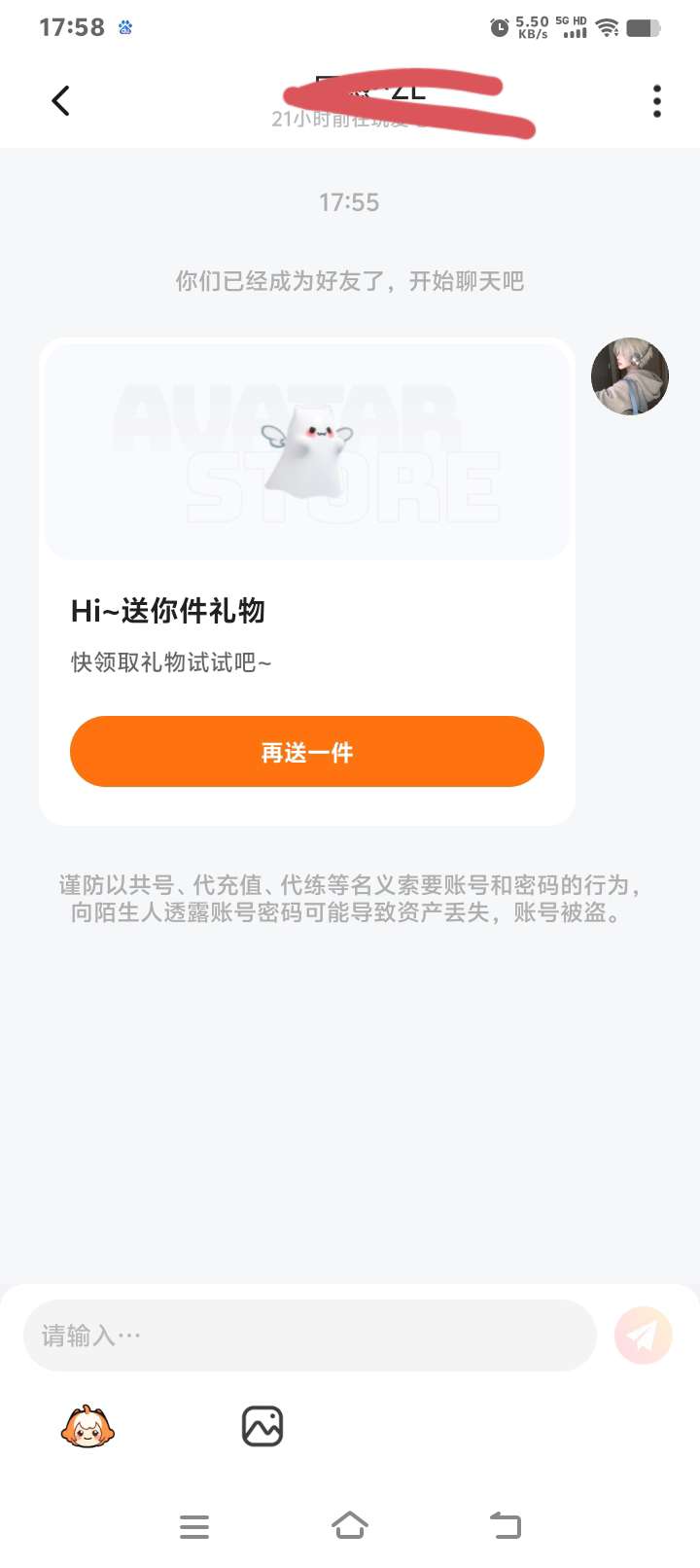Go to the system home screen
The height and width of the screenshot is (1568, 700).
click(350, 1526)
